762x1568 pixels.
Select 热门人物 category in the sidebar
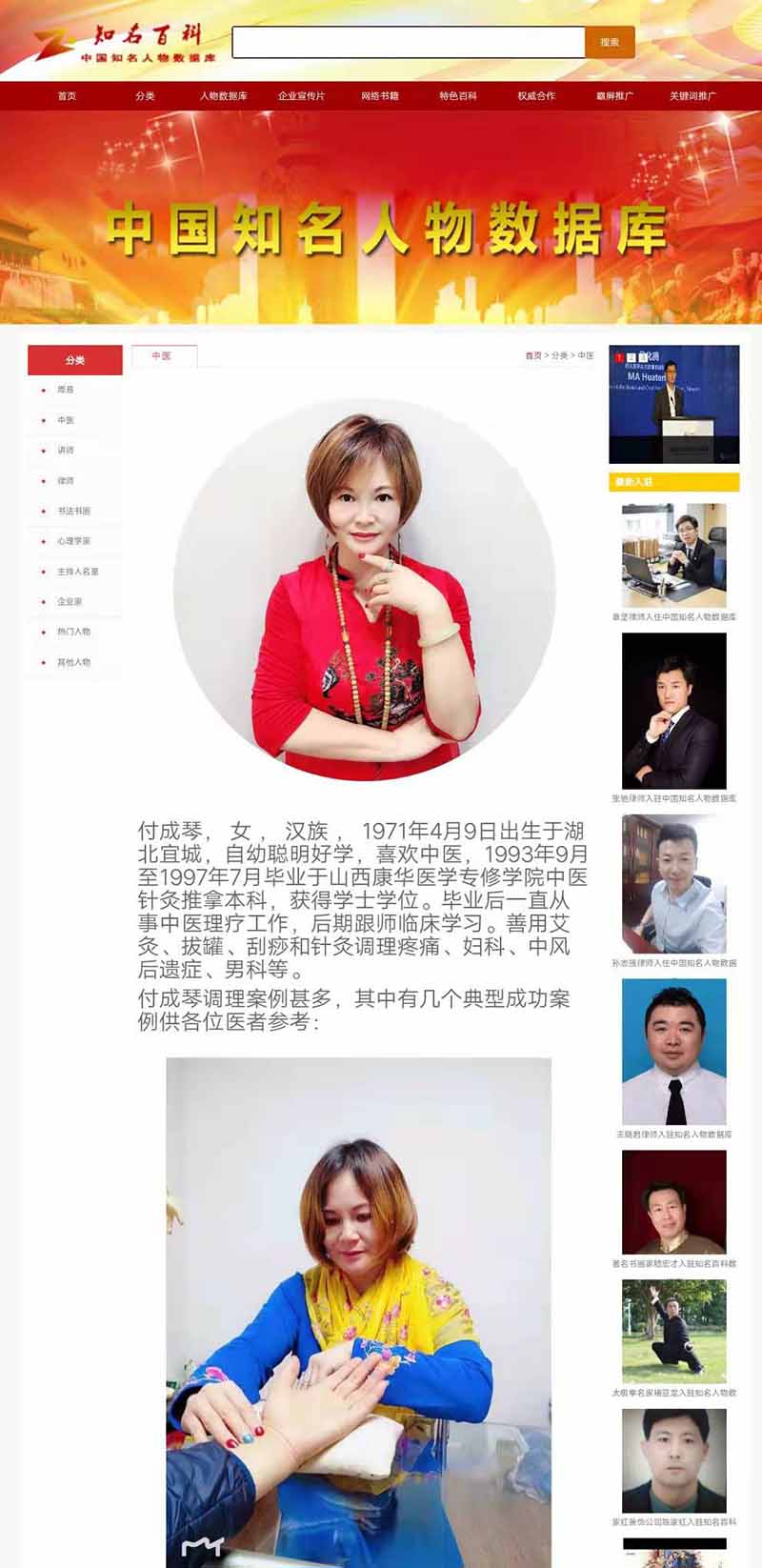pyautogui.click(x=73, y=633)
